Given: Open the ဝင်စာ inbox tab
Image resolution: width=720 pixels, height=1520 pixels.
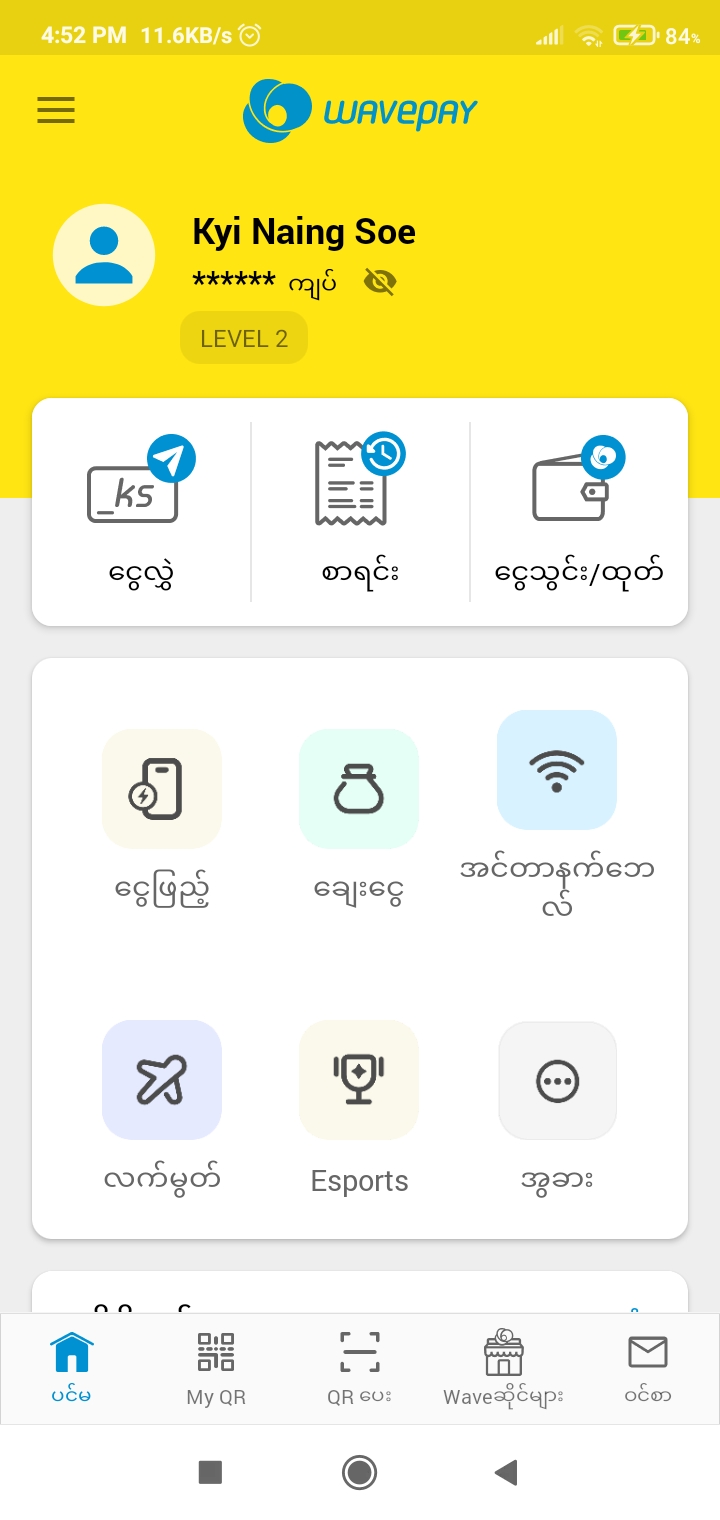Looking at the screenshot, I should [x=647, y=1367].
